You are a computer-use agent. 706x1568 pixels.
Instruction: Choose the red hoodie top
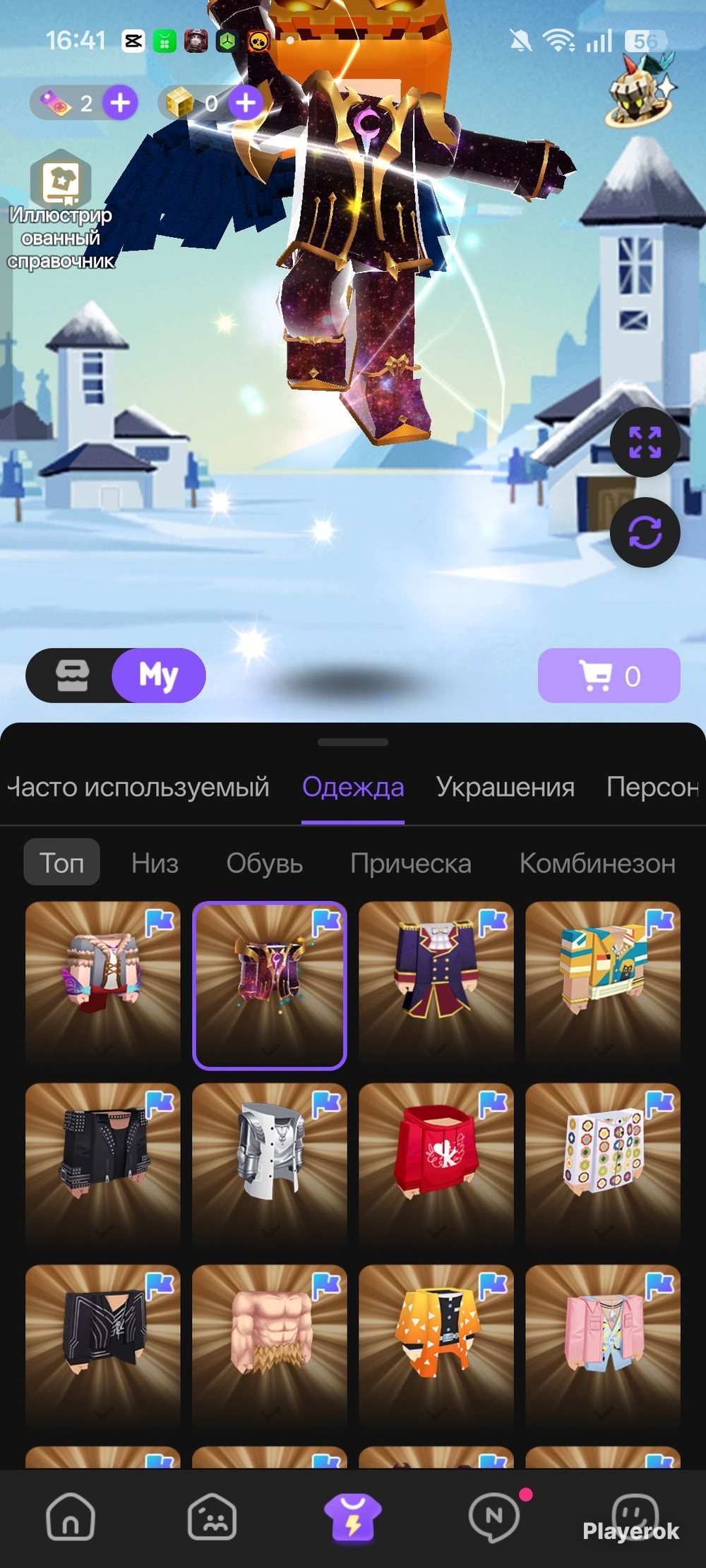436,1163
